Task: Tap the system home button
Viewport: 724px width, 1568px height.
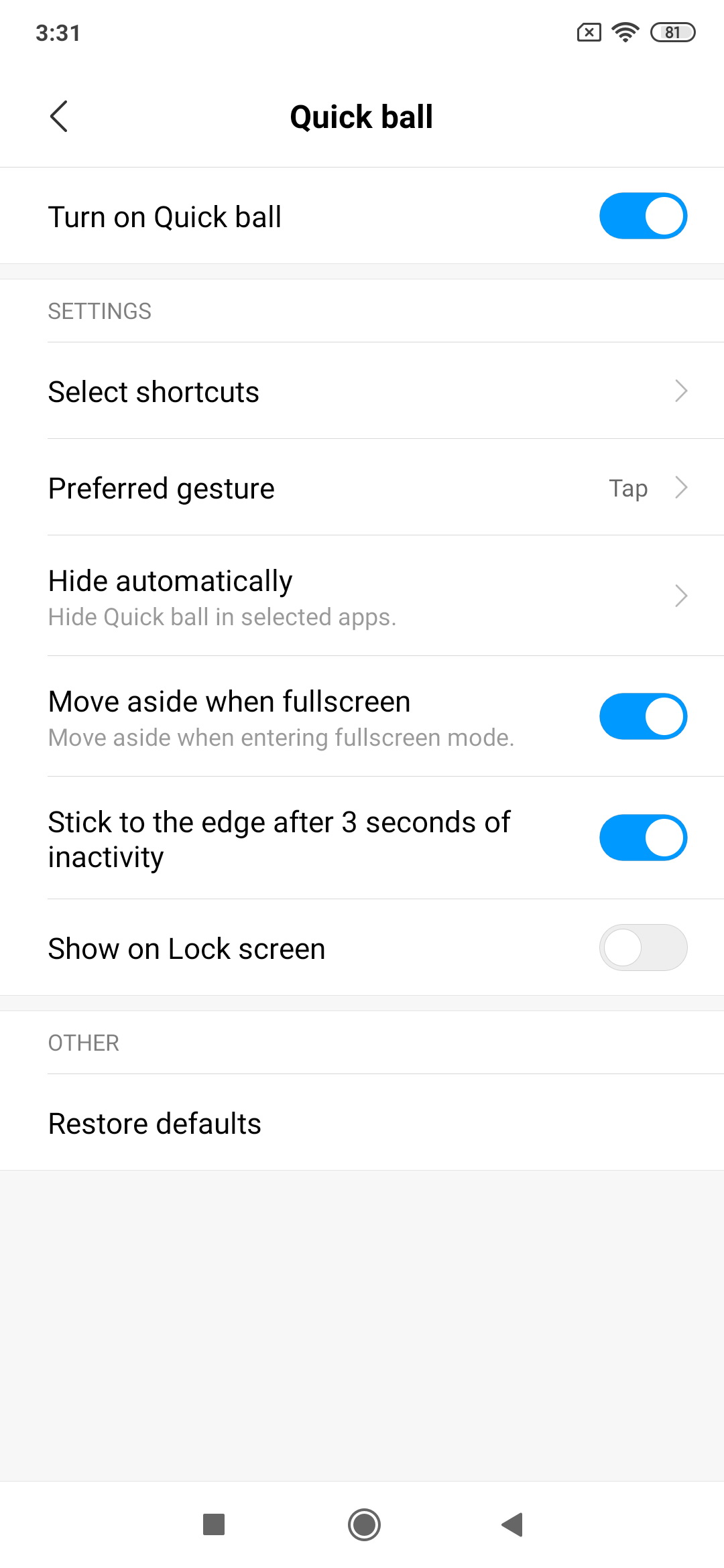Action: click(364, 1524)
